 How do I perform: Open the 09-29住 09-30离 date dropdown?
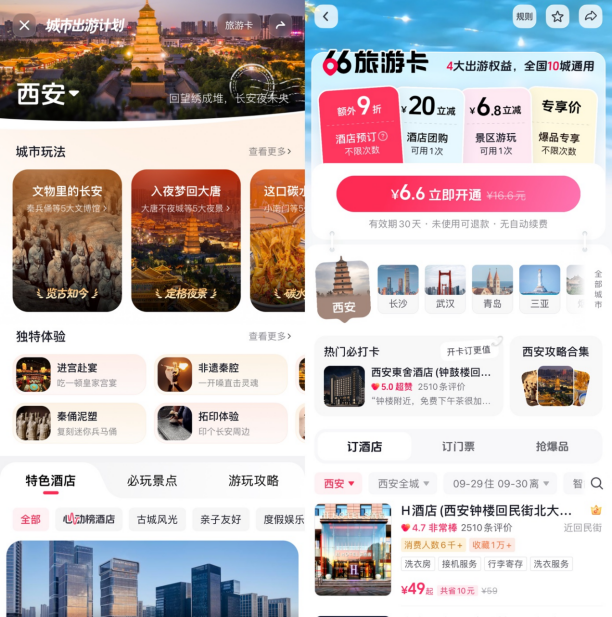[500, 484]
